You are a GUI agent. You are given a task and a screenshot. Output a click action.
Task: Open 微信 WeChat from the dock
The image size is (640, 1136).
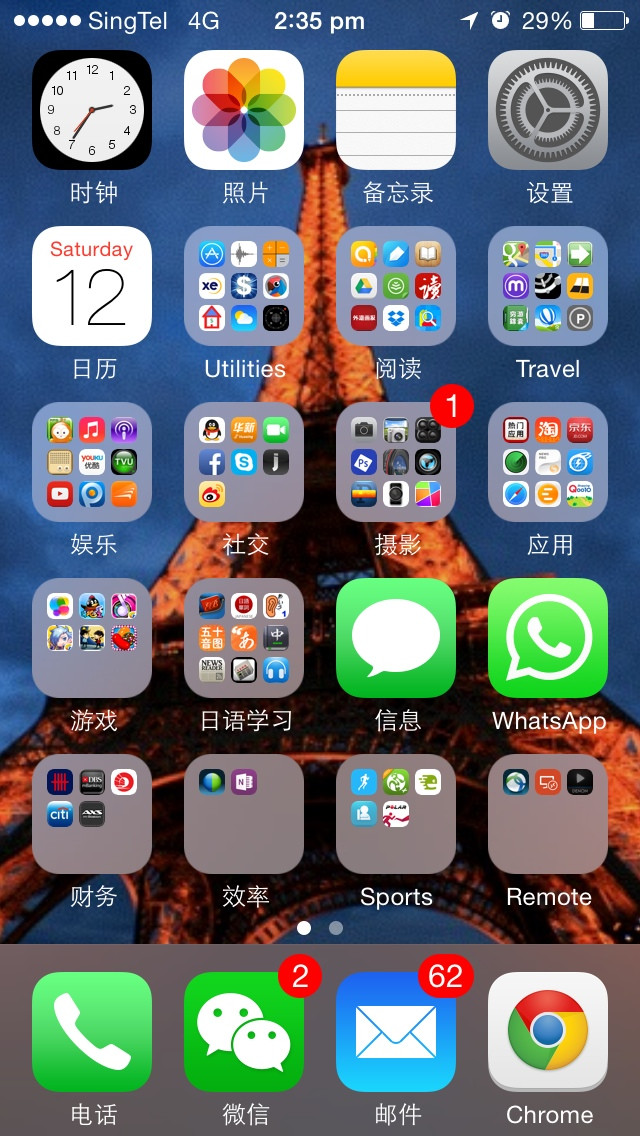244,1032
